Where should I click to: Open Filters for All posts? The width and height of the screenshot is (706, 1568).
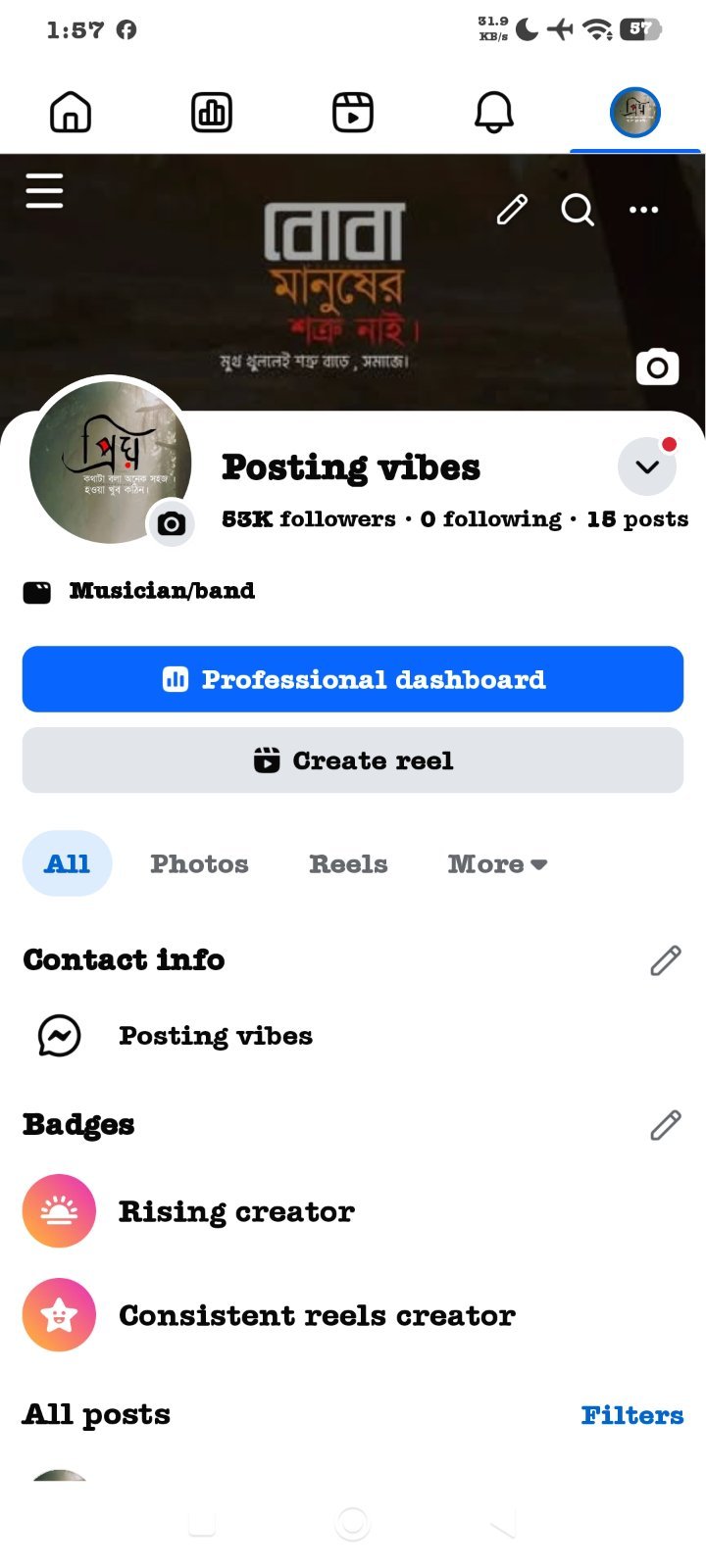coord(632,1415)
